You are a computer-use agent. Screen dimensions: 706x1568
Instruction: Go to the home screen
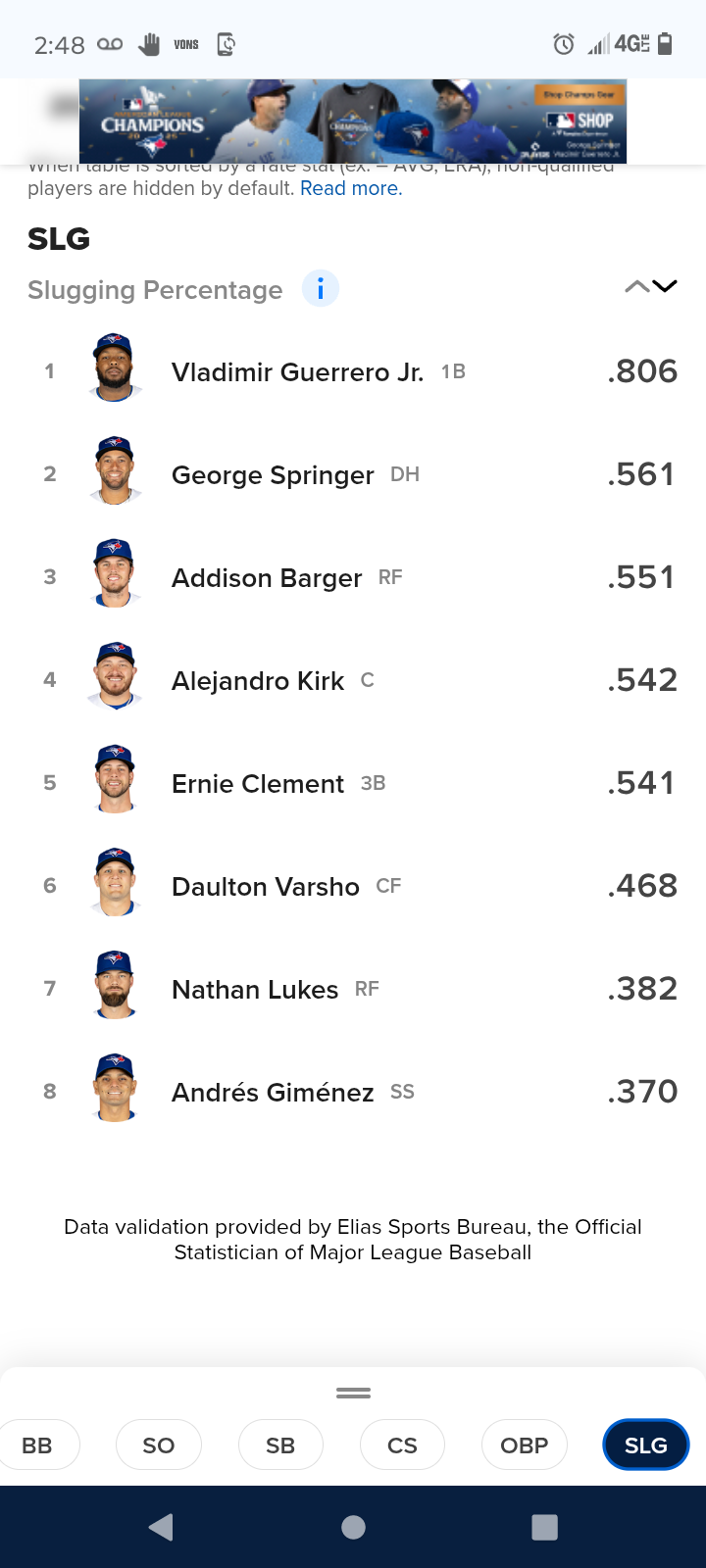pos(353,1527)
